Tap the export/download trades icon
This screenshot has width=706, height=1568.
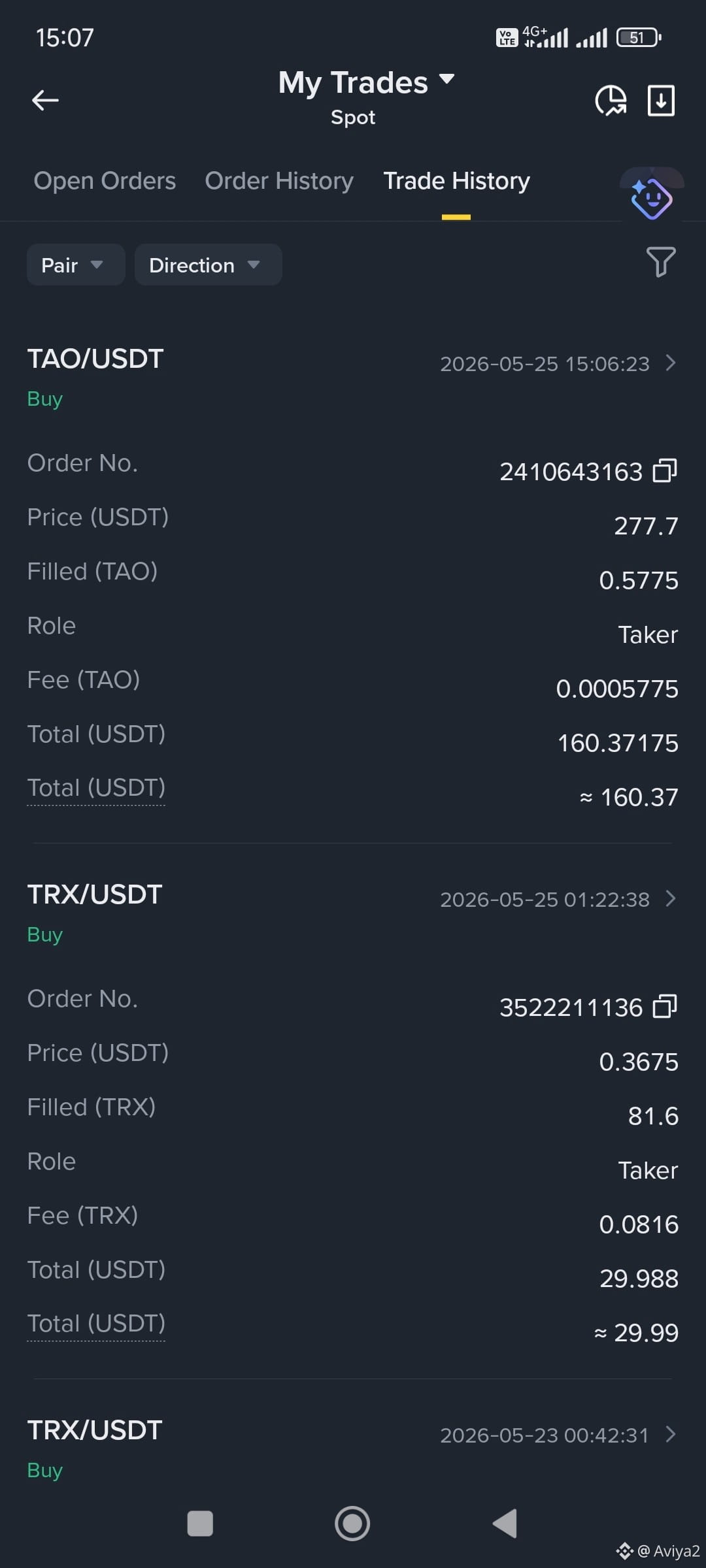pyautogui.click(x=661, y=101)
